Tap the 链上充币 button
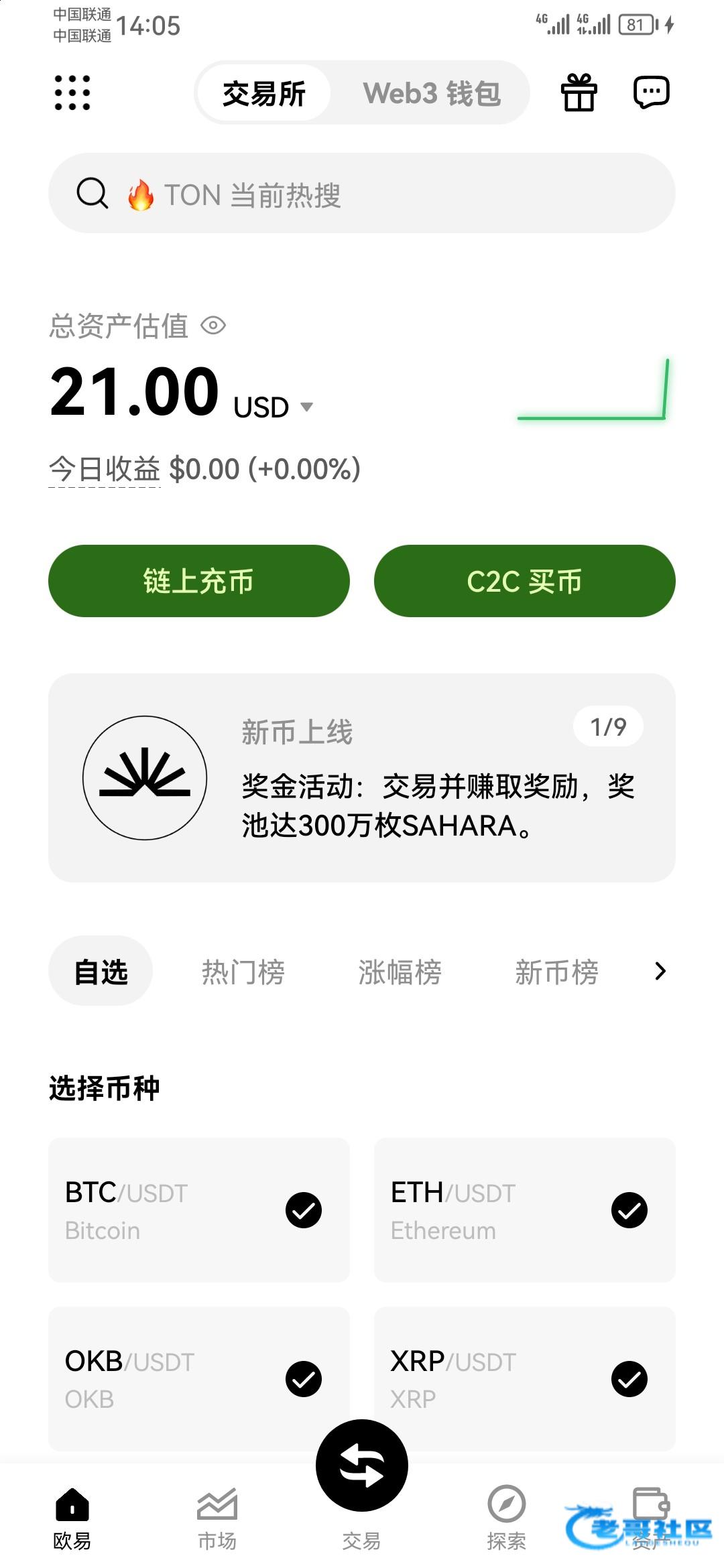This screenshot has width=724, height=1568. click(199, 581)
